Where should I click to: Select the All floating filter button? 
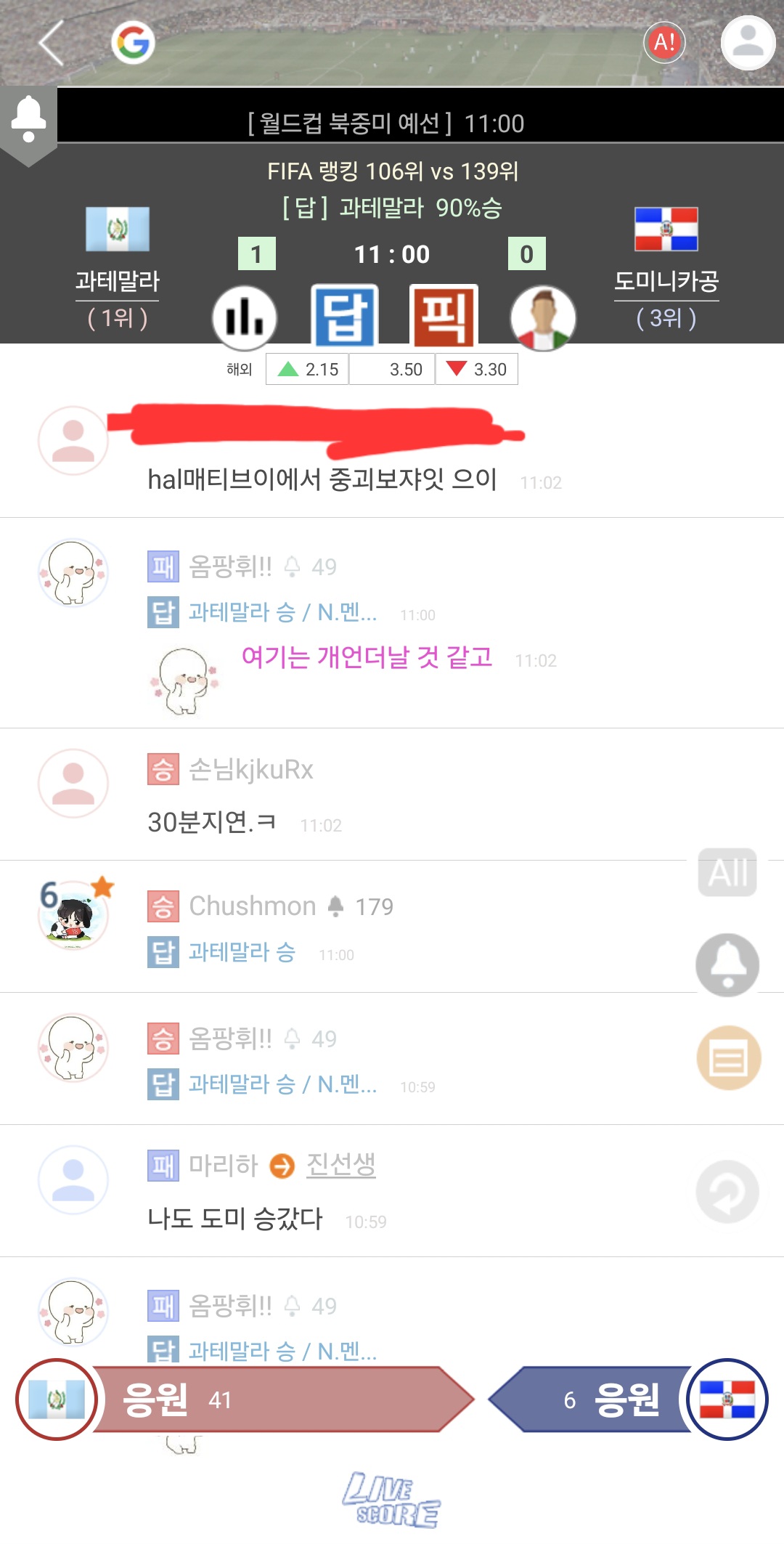coord(727,872)
